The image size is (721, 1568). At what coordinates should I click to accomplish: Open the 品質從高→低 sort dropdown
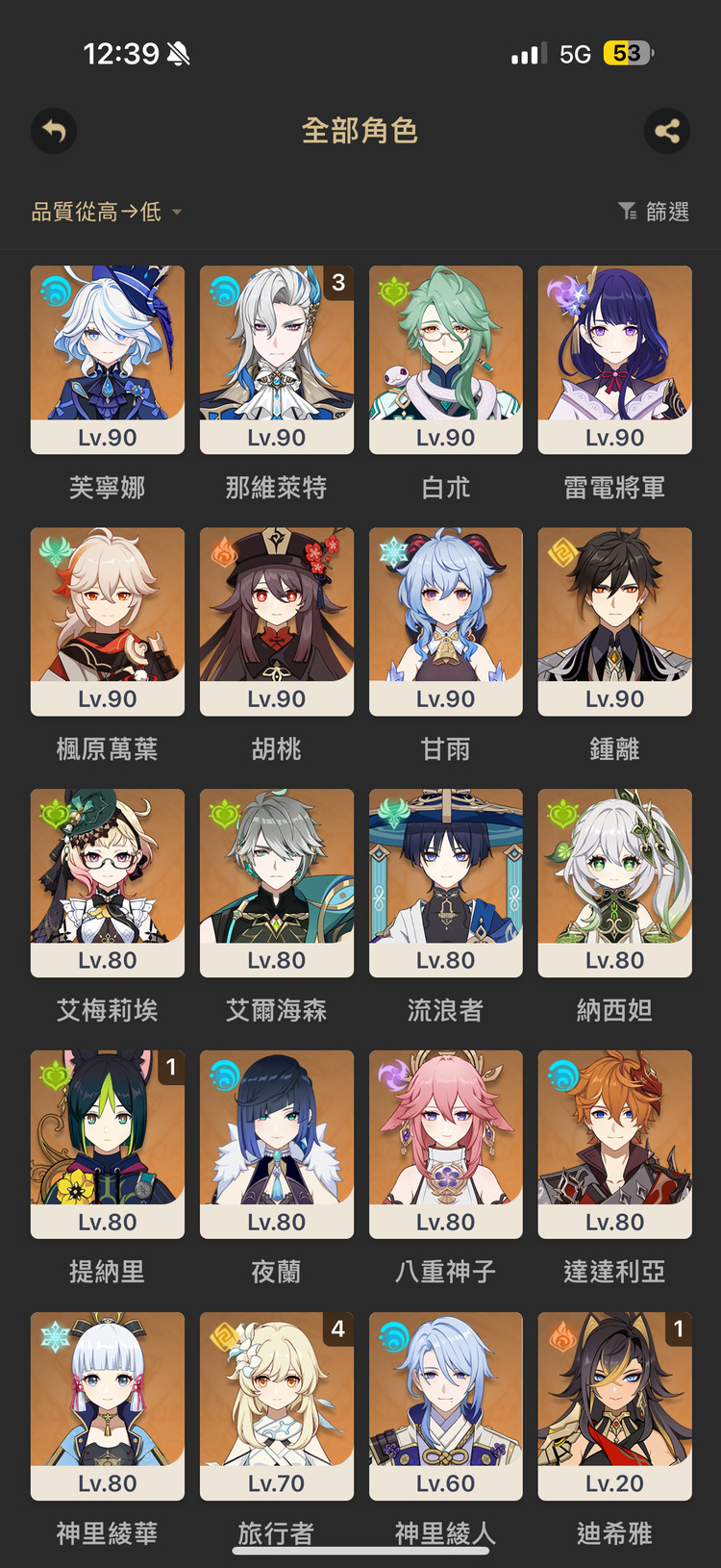(106, 212)
